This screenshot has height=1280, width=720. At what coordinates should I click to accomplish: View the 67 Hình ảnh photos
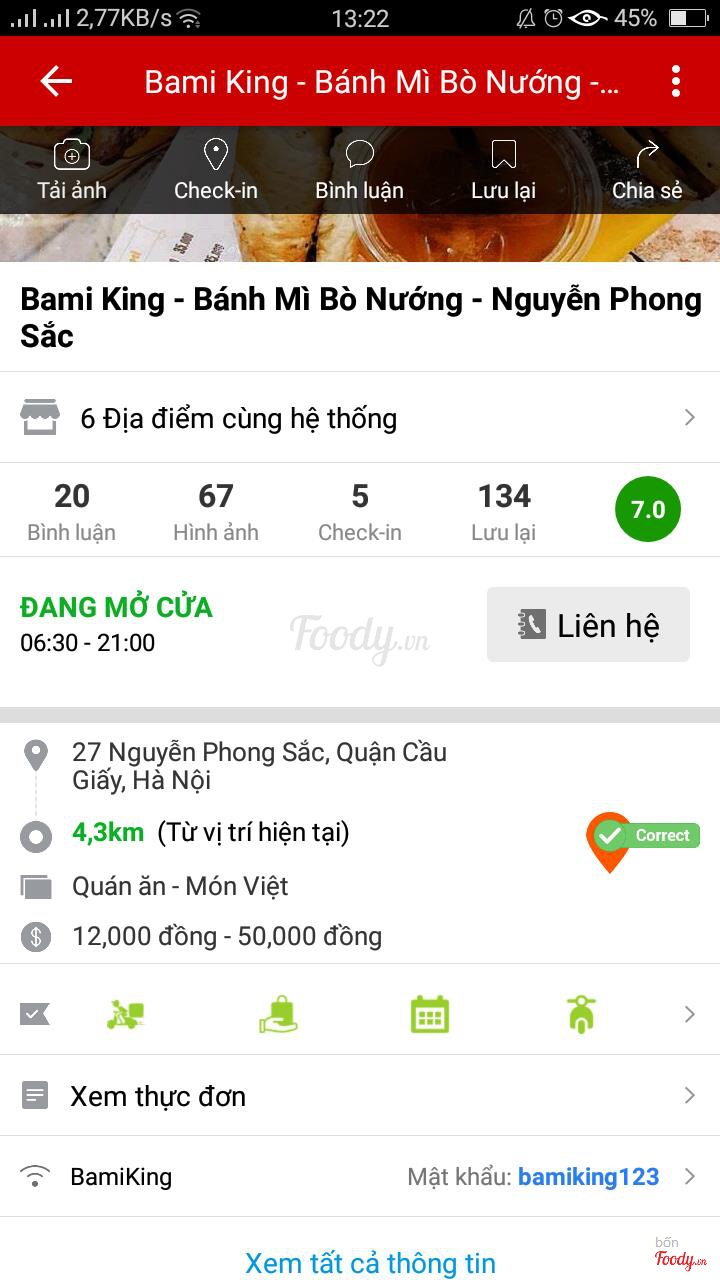216,511
